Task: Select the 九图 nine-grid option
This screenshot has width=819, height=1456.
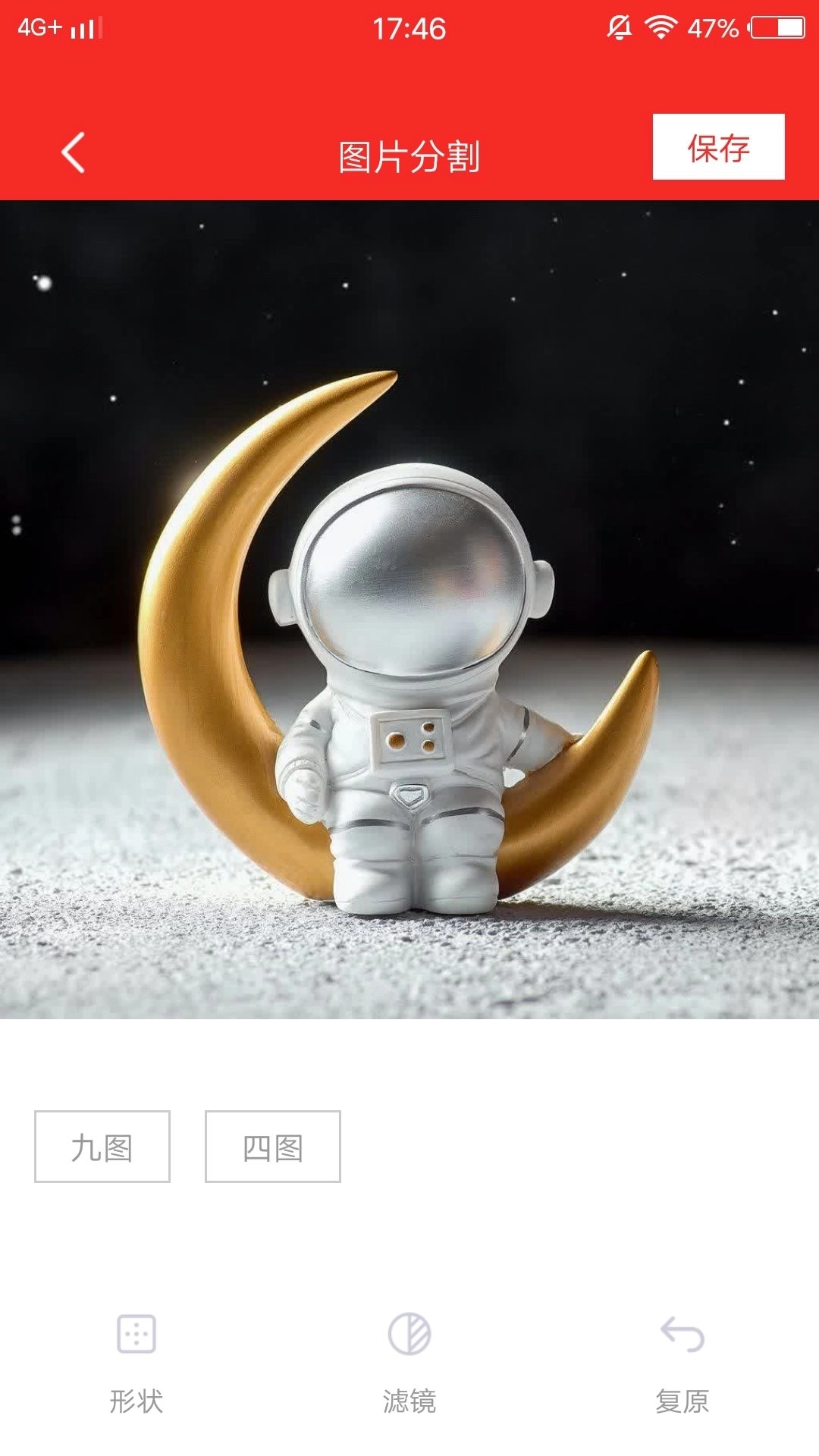Action: 102,1147
